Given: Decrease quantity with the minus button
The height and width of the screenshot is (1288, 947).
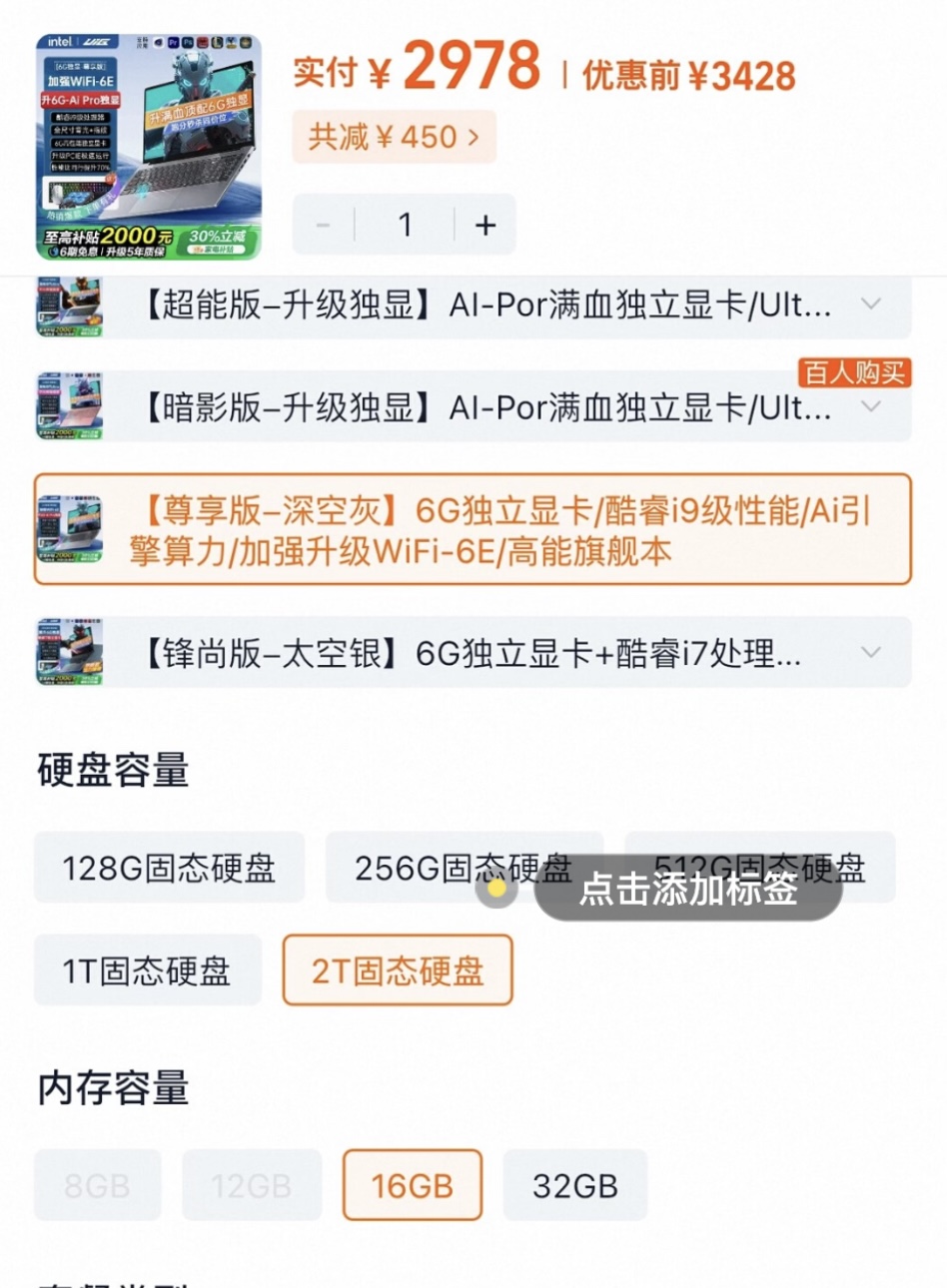Looking at the screenshot, I should coord(323,225).
